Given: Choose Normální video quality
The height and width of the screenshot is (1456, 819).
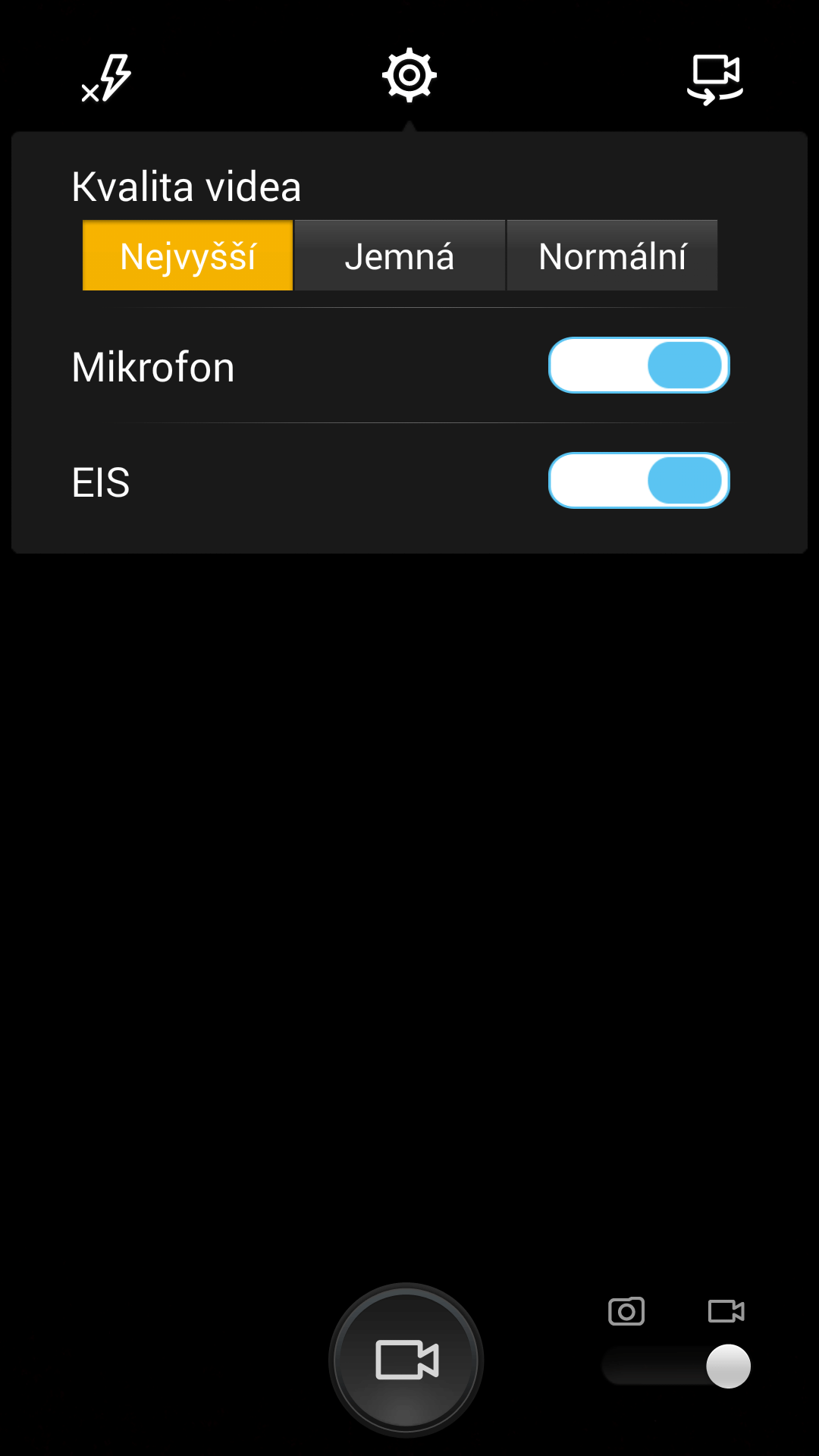Looking at the screenshot, I should (x=612, y=256).
